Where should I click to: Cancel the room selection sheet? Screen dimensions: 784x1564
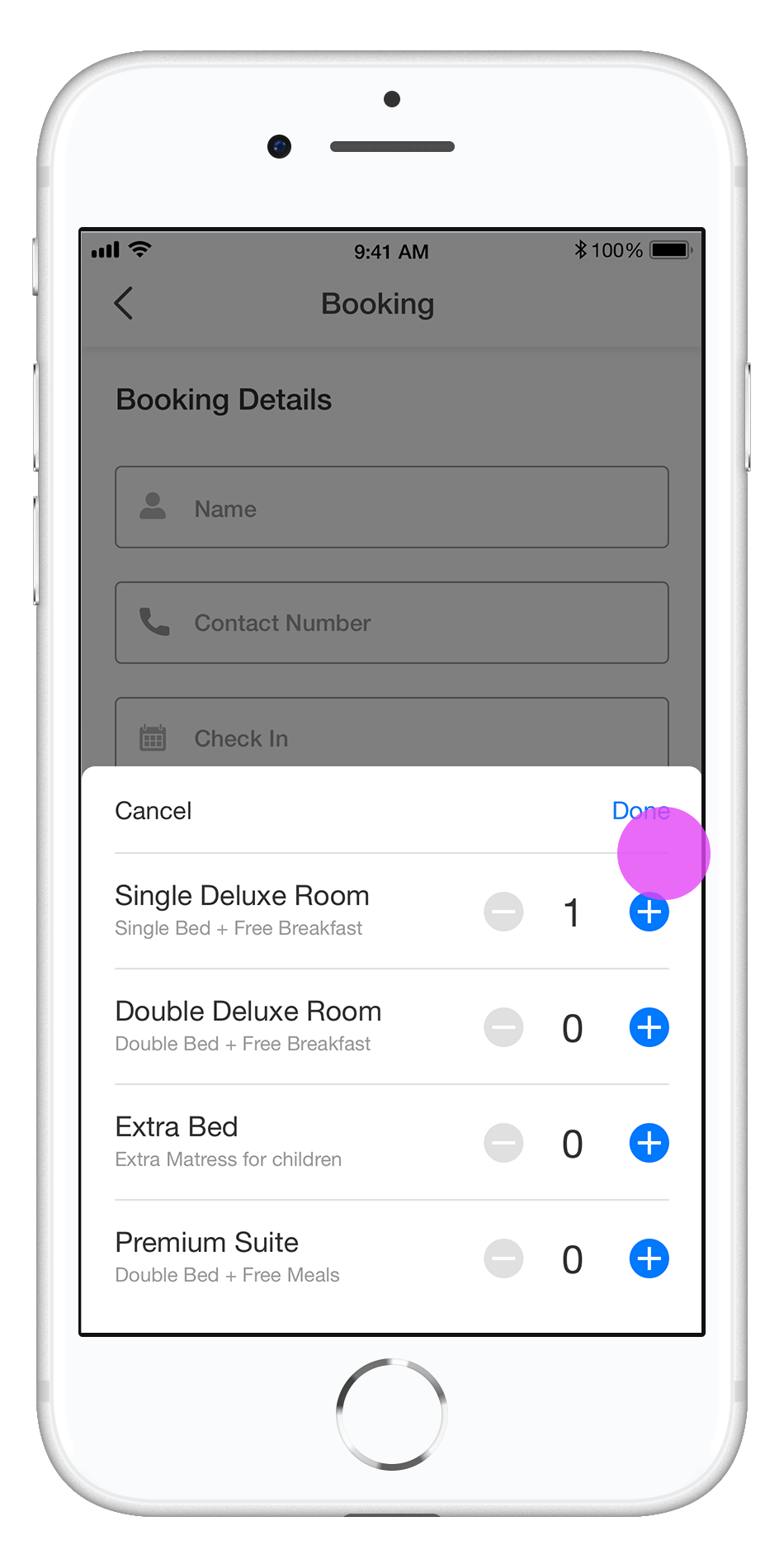(153, 811)
